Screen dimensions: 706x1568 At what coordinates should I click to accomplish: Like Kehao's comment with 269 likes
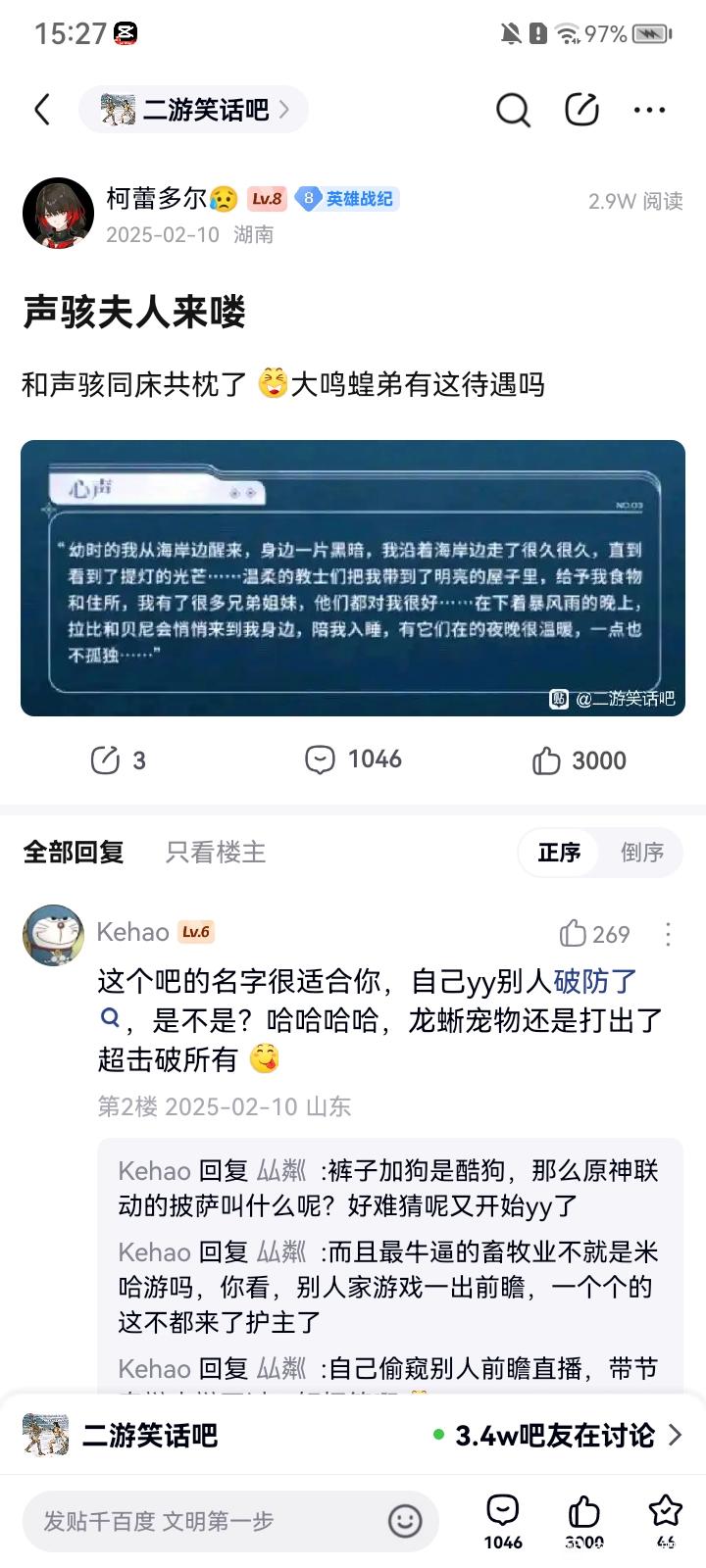click(594, 934)
